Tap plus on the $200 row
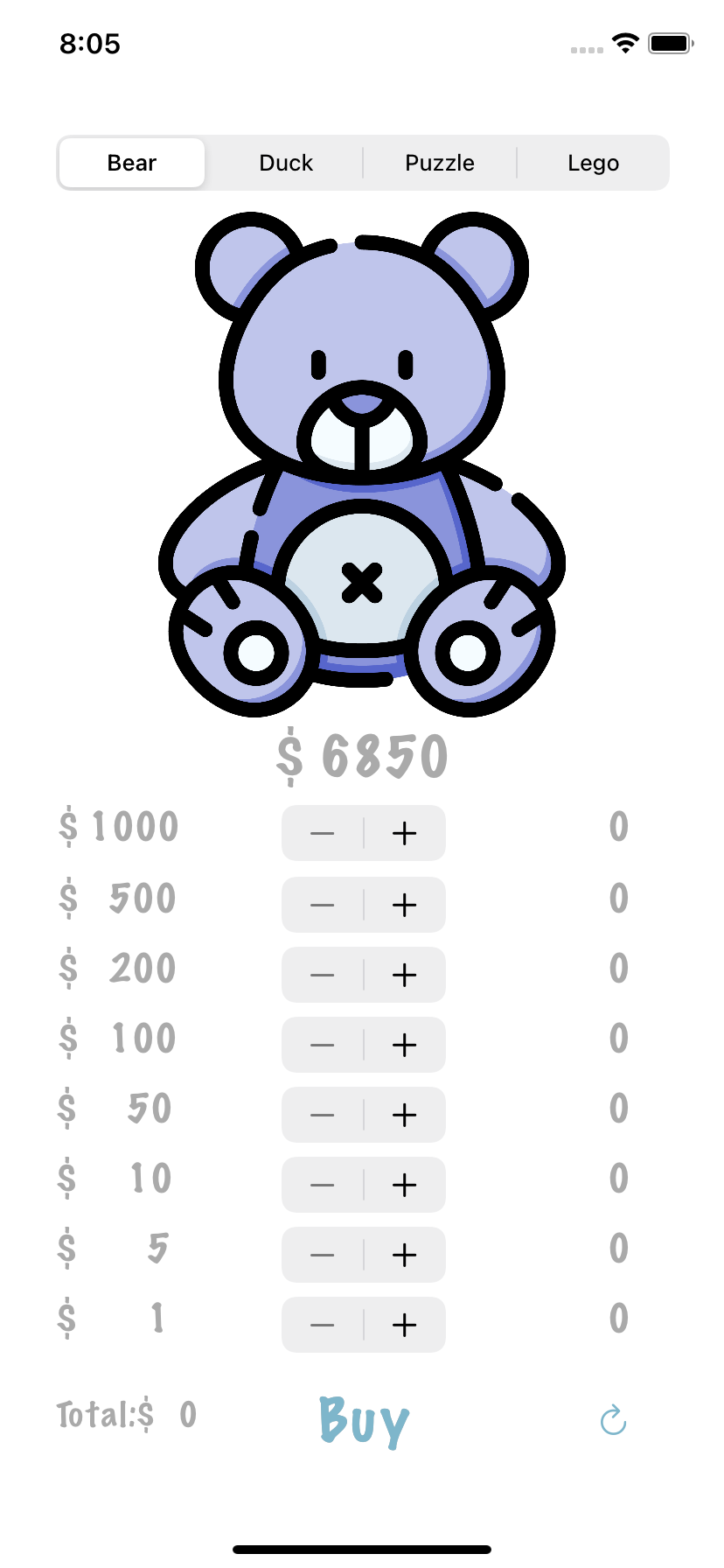724x1568 pixels. tap(404, 974)
